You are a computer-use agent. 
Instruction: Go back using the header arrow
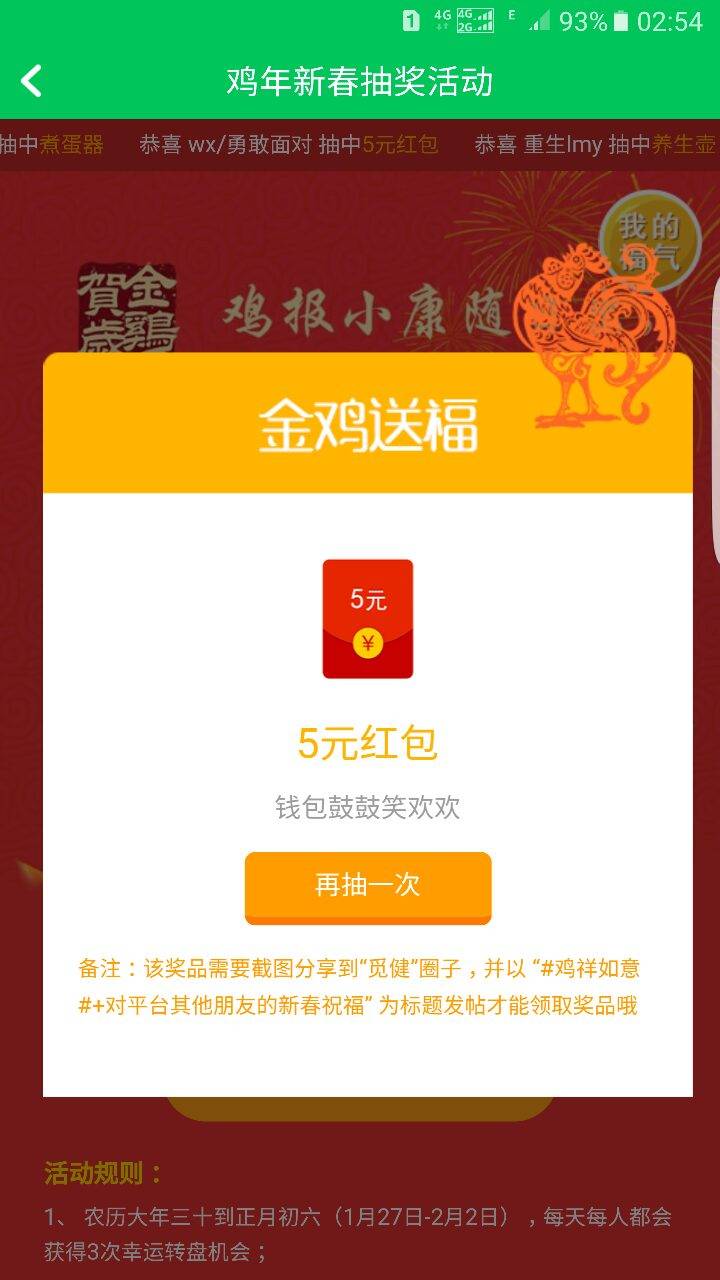point(32,81)
